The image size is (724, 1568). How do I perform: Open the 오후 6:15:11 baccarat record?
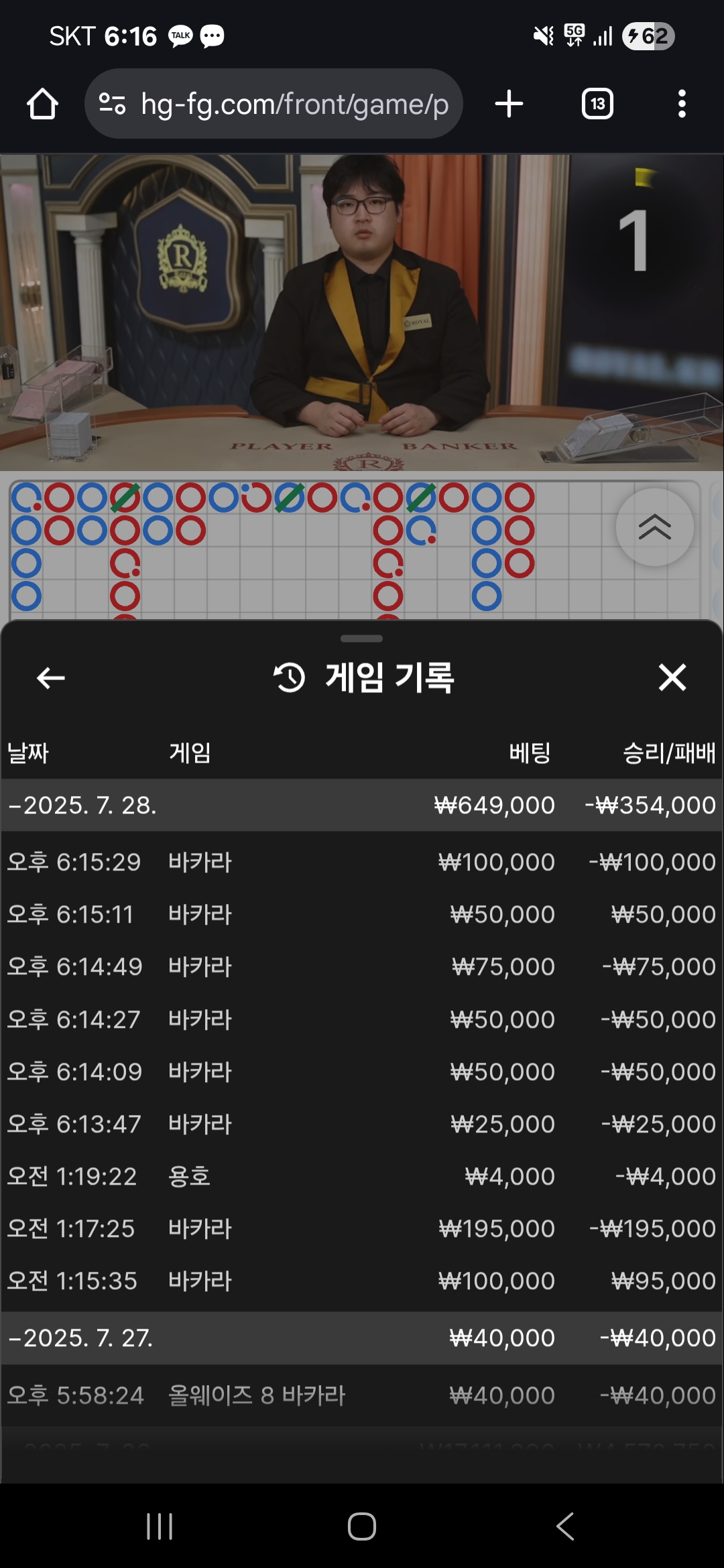click(362, 914)
